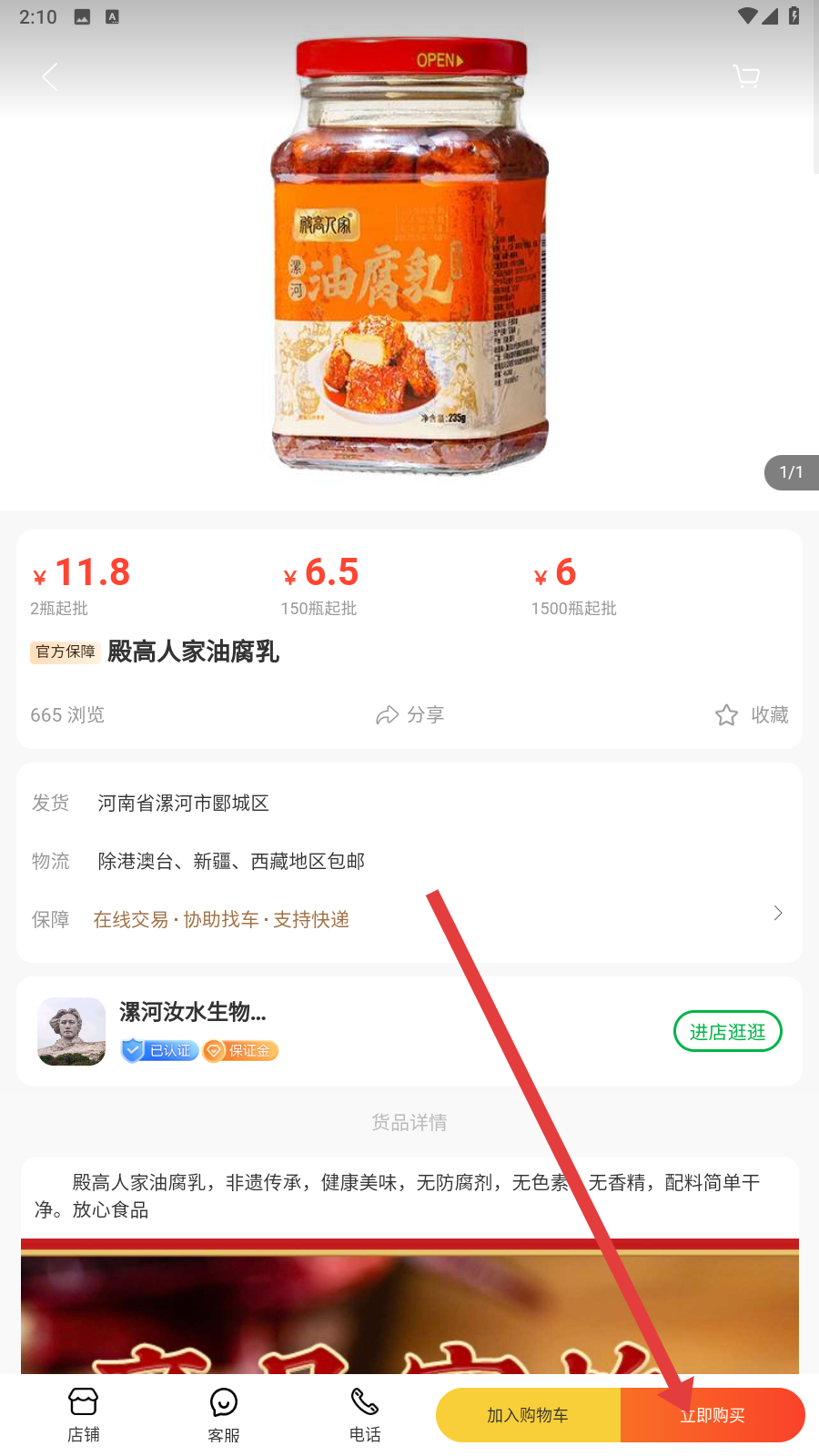
Task: Open the 店铺 shop page
Action: point(84,1414)
